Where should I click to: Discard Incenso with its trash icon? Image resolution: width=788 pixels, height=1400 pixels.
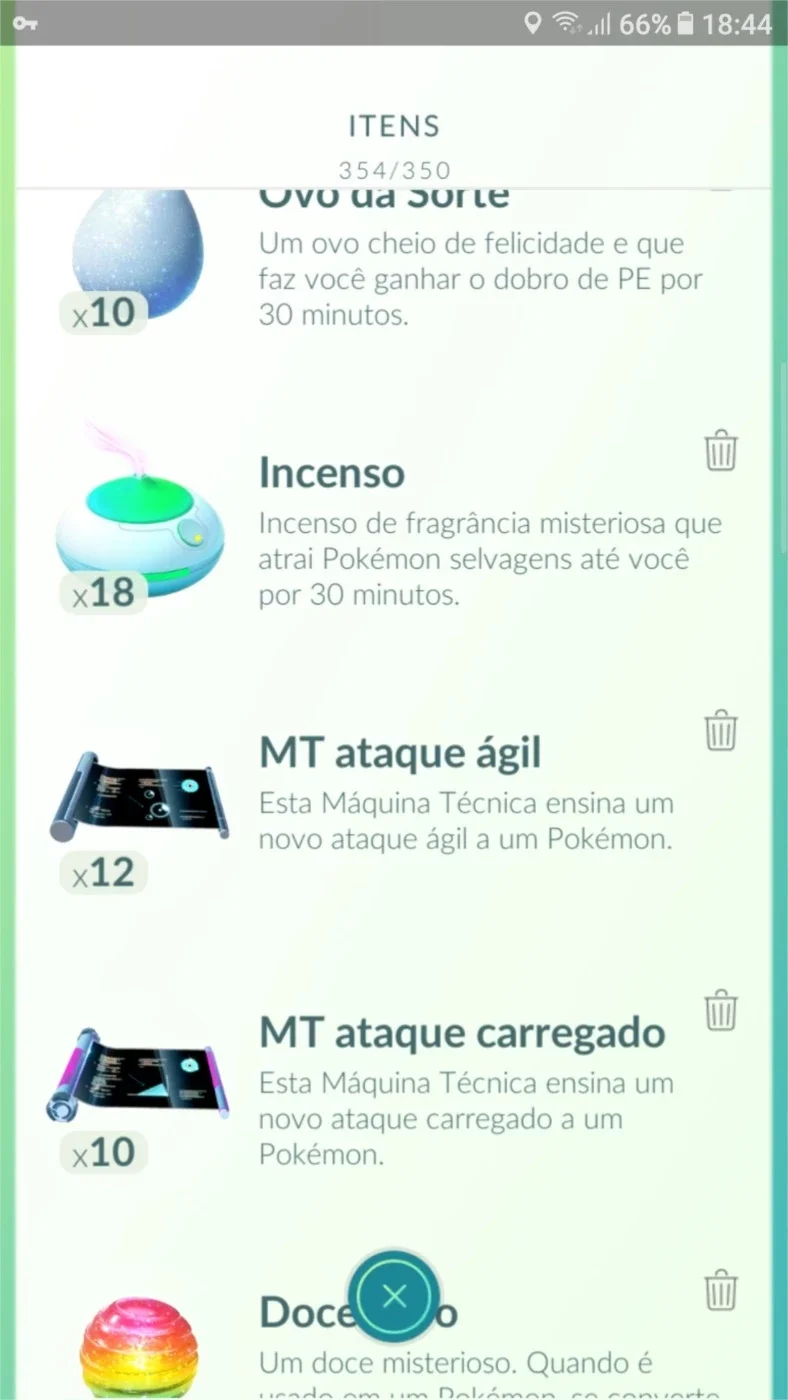(721, 450)
